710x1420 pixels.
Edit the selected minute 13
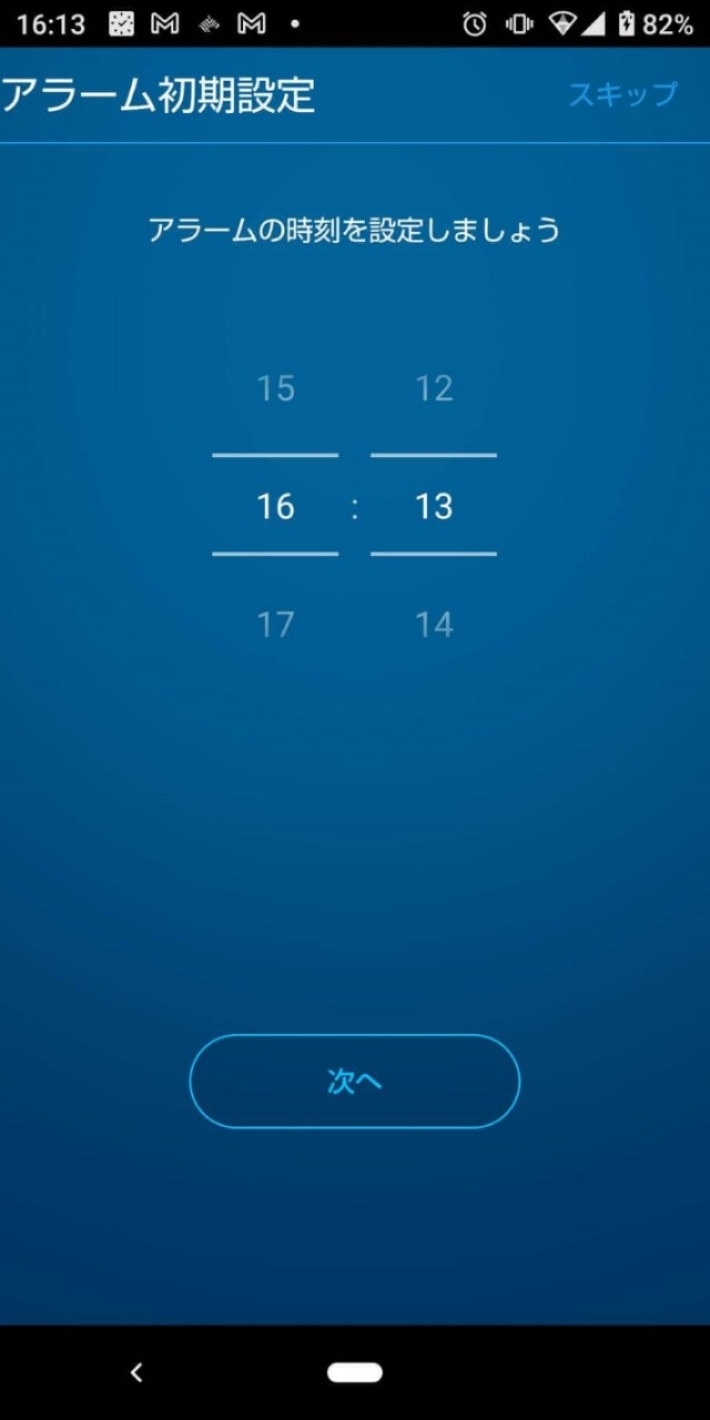pos(434,506)
